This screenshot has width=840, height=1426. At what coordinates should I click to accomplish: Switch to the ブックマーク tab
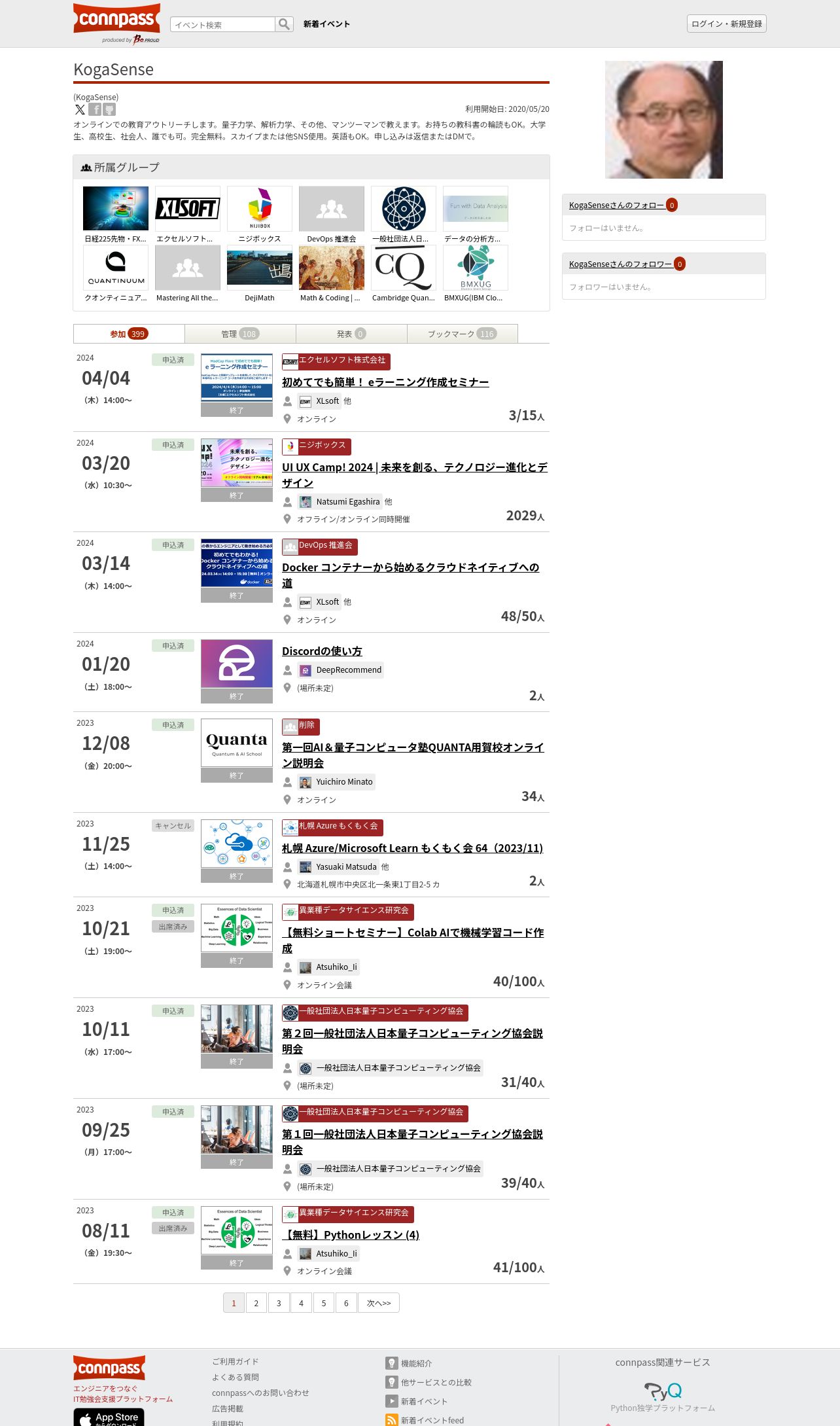pyautogui.click(x=462, y=334)
